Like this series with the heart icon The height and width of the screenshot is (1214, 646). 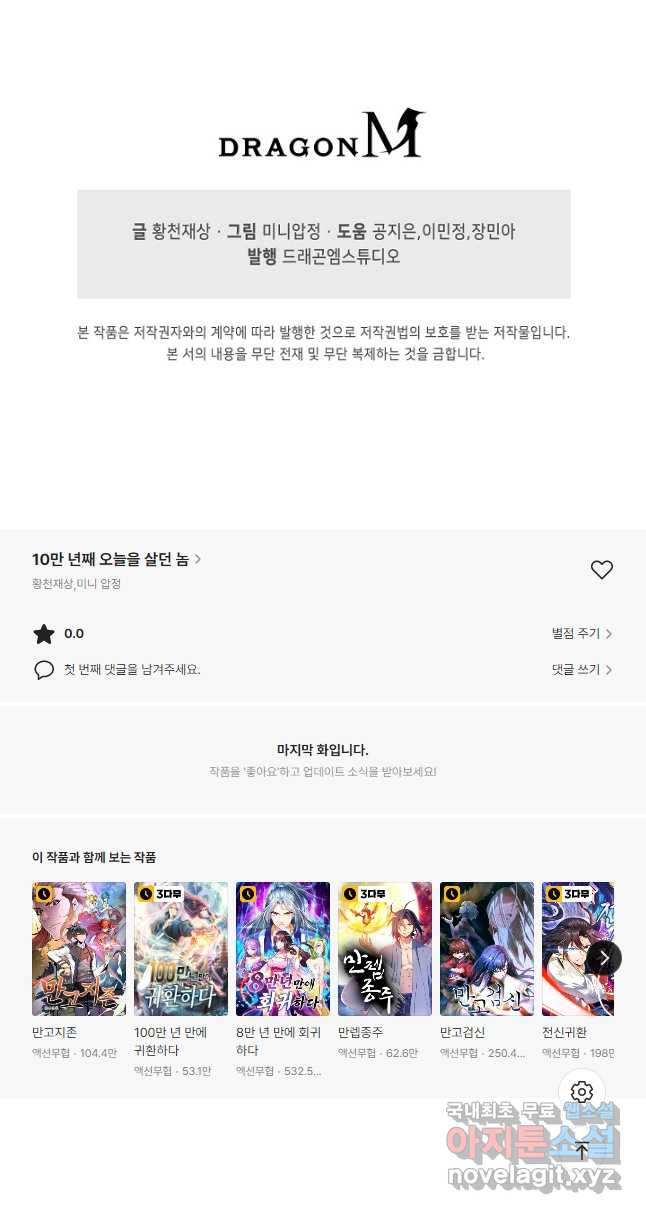point(601,570)
